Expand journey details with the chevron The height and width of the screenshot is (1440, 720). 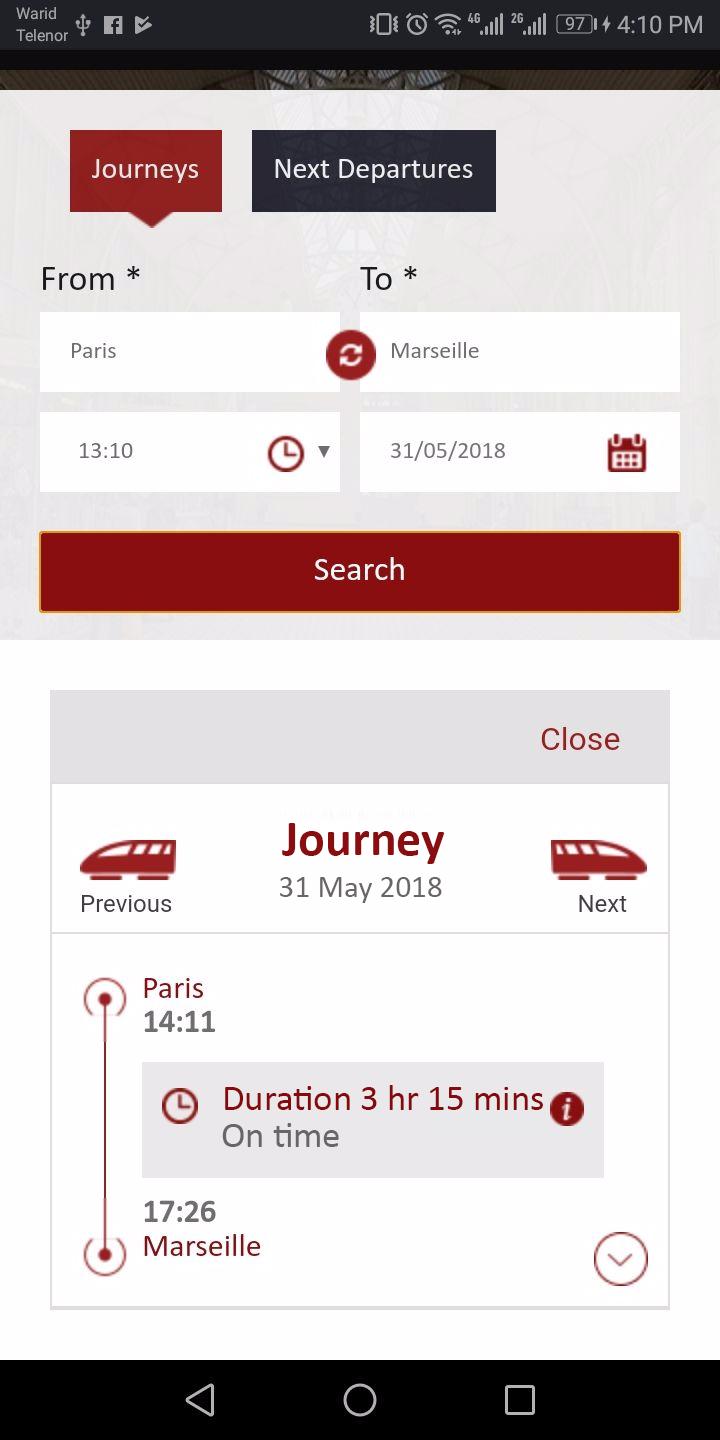coord(621,1258)
